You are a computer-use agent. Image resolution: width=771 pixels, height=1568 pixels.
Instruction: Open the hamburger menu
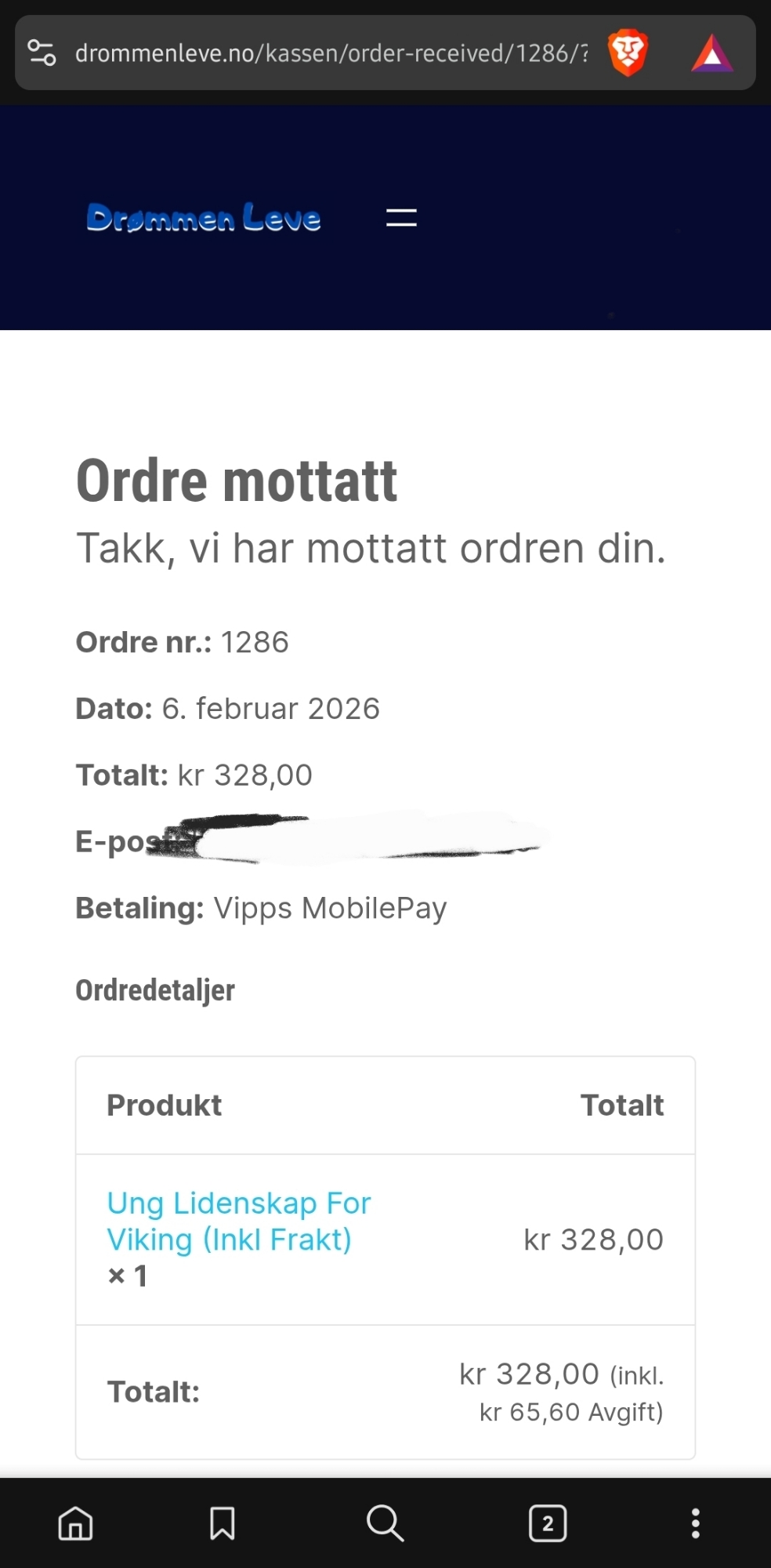(x=401, y=218)
